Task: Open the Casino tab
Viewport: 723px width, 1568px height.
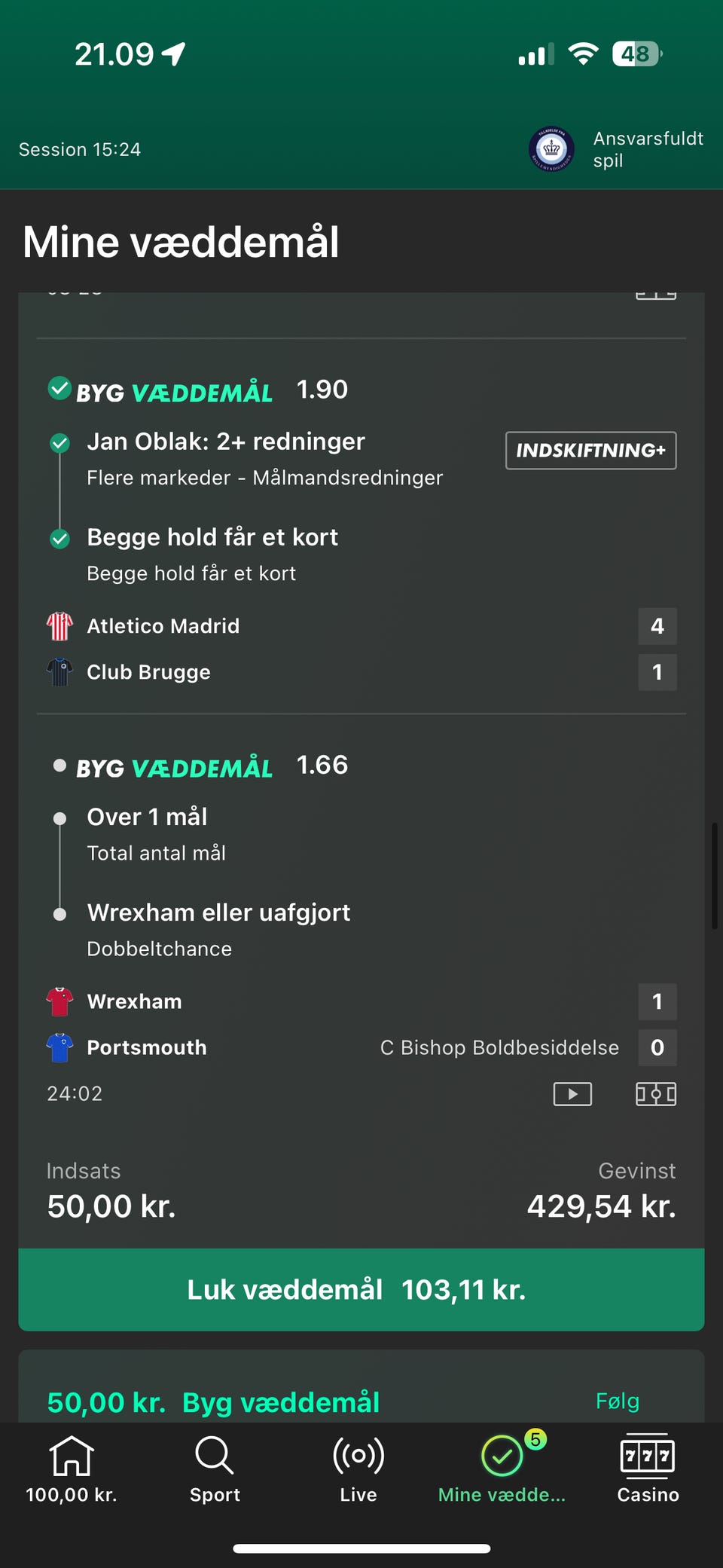Action: point(648,1469)
